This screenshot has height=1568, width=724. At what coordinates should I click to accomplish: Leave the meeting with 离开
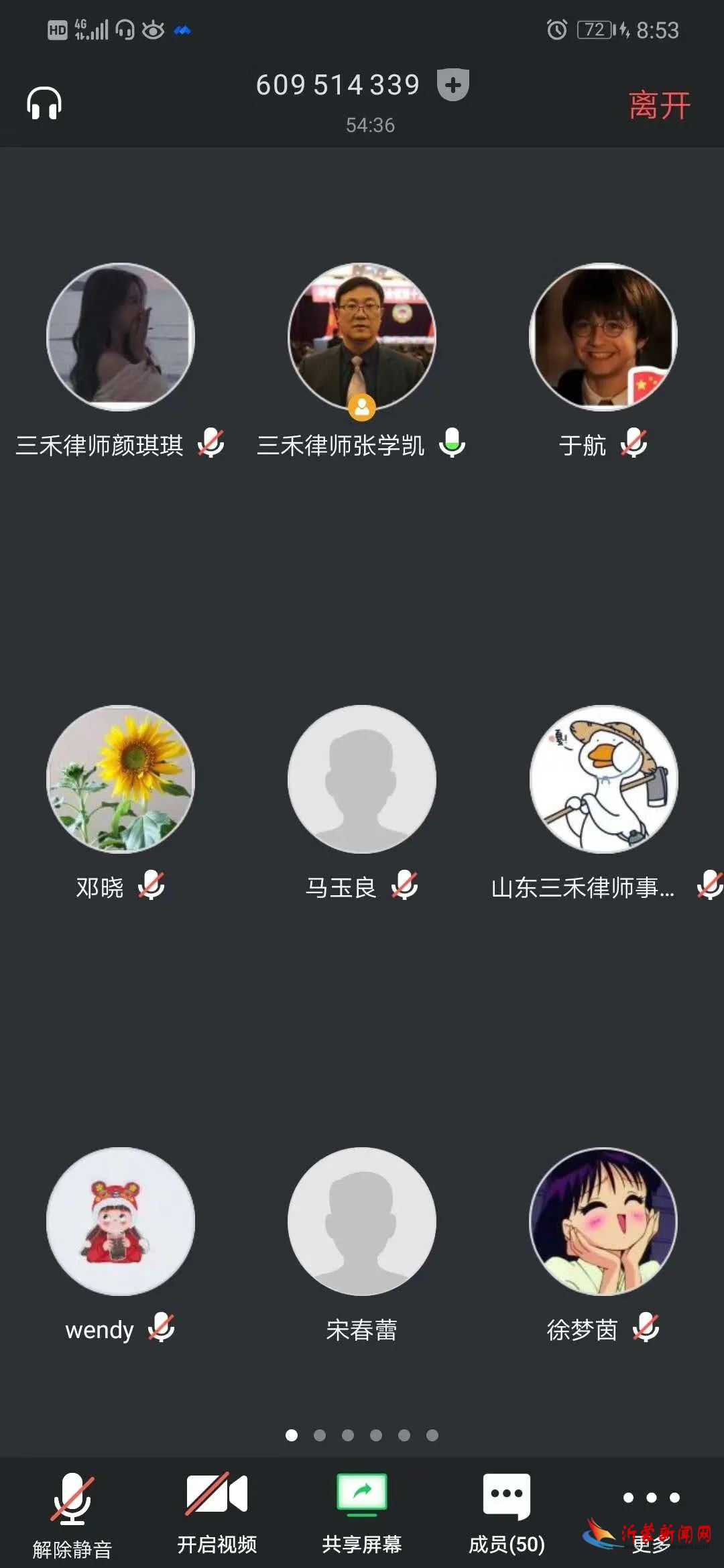pyautogui.click(x=659, y=105)
